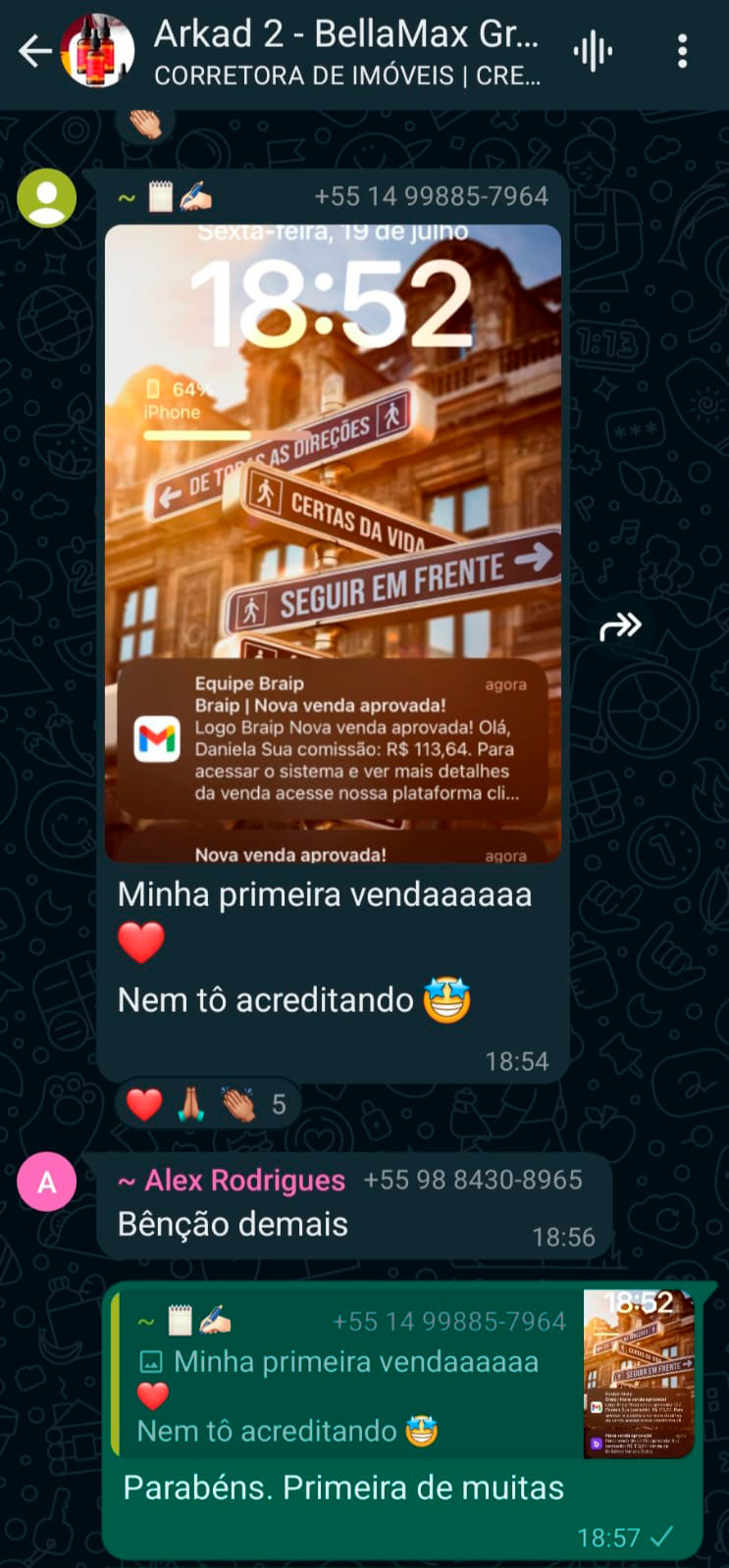View the reactions with count 5
This screenshot has height=1568, width=729.
(x=208, y=1105)
